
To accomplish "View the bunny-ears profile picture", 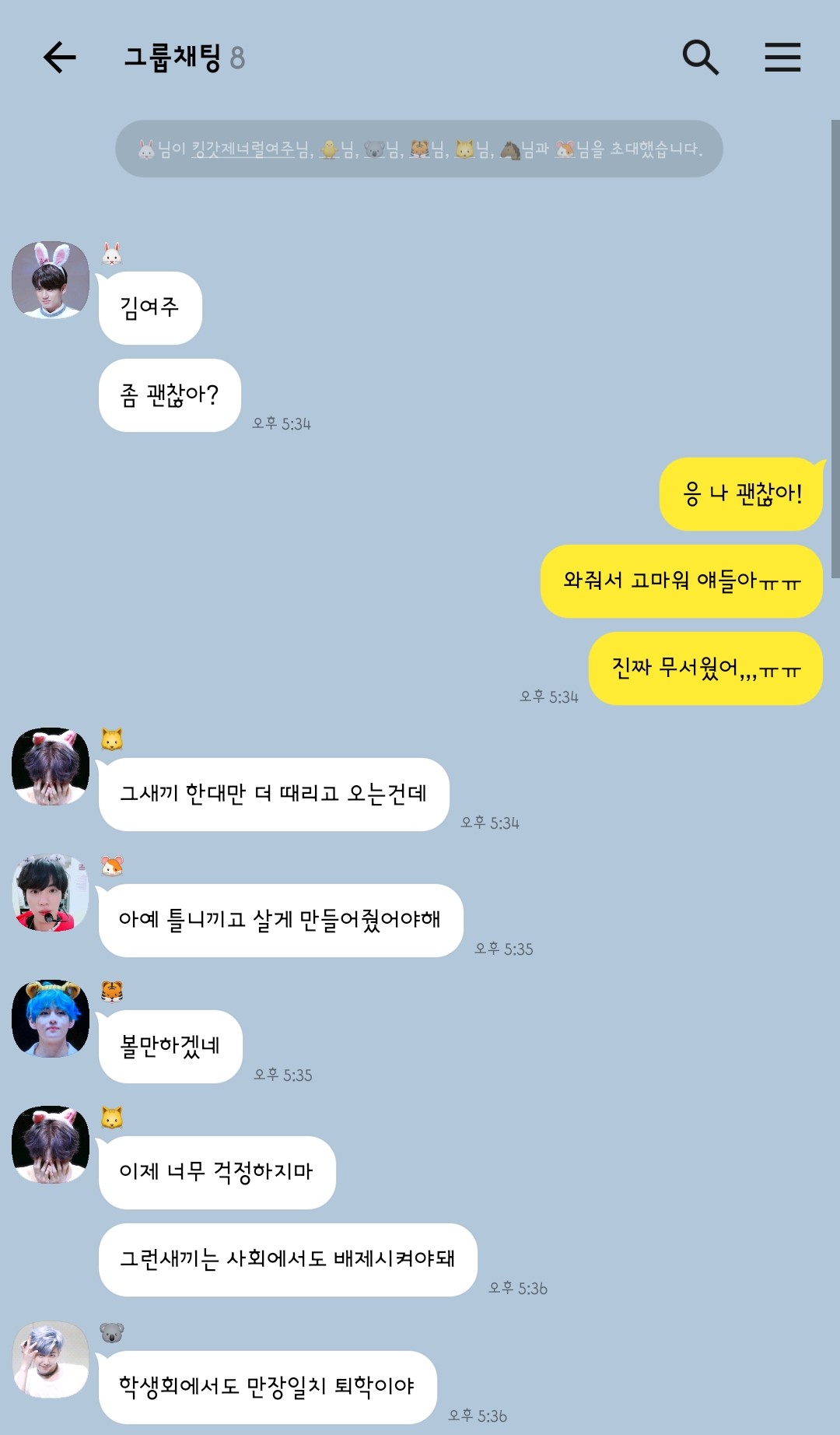I will pyautogui.click(x=51, y=279).
